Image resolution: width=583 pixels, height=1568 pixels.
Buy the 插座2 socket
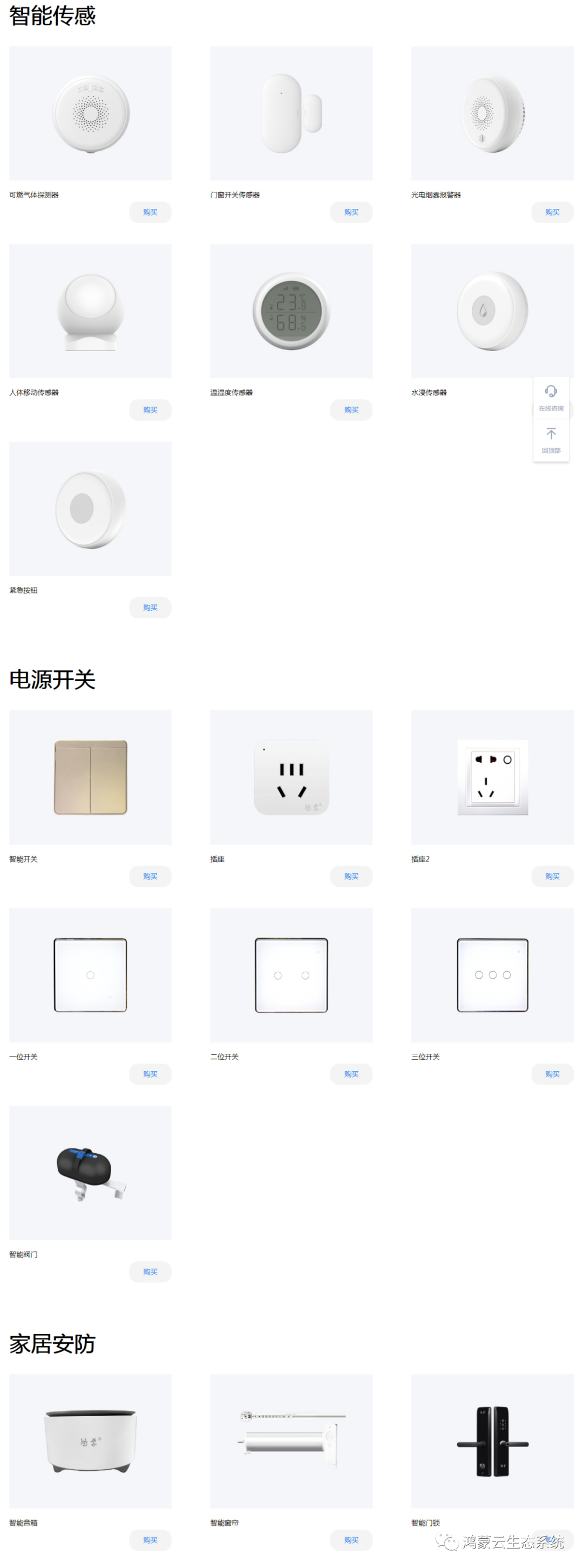pyautogui.click(x=551, y=876)
